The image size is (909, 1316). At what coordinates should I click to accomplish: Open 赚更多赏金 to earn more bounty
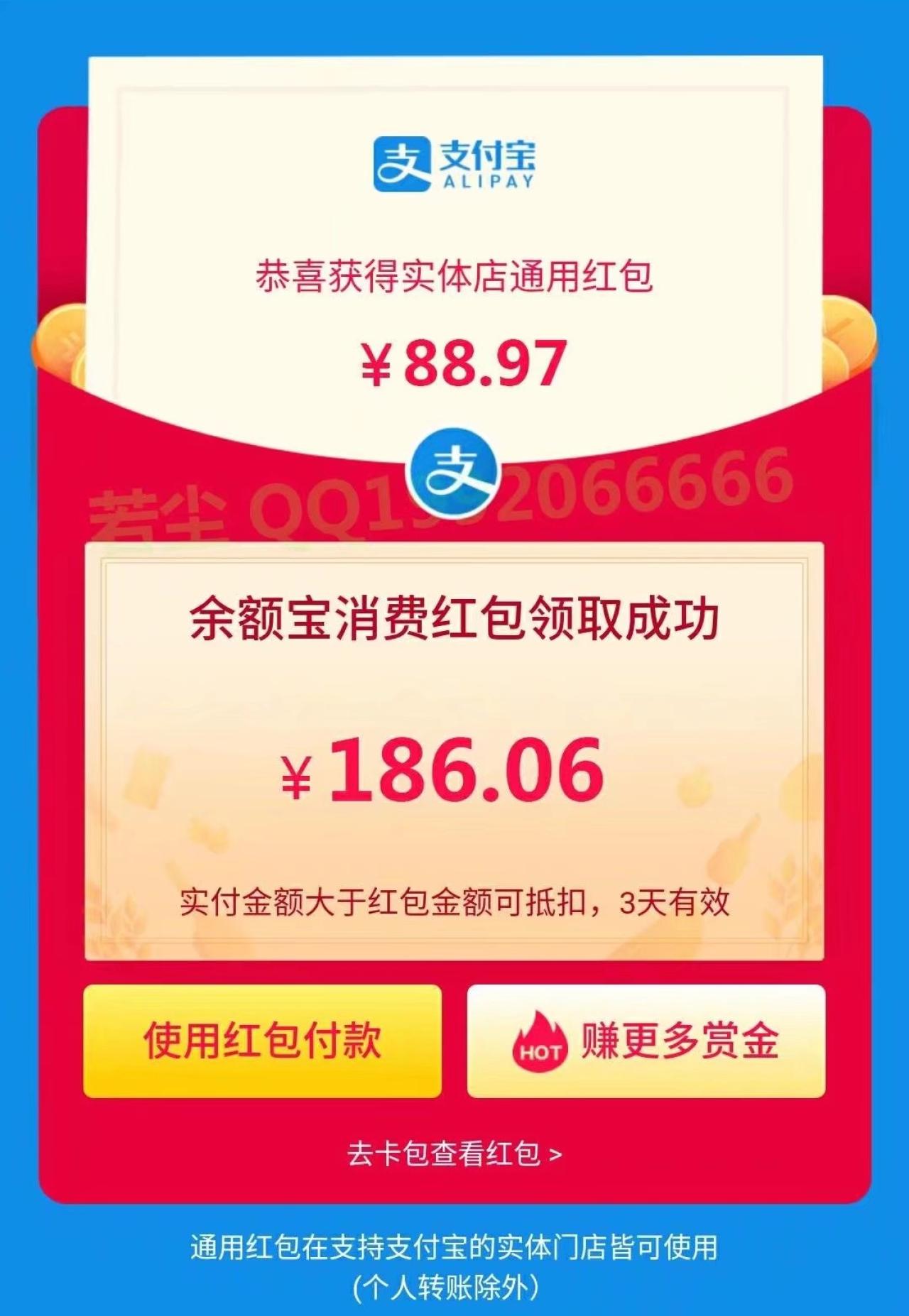(x=646, y=1041)
